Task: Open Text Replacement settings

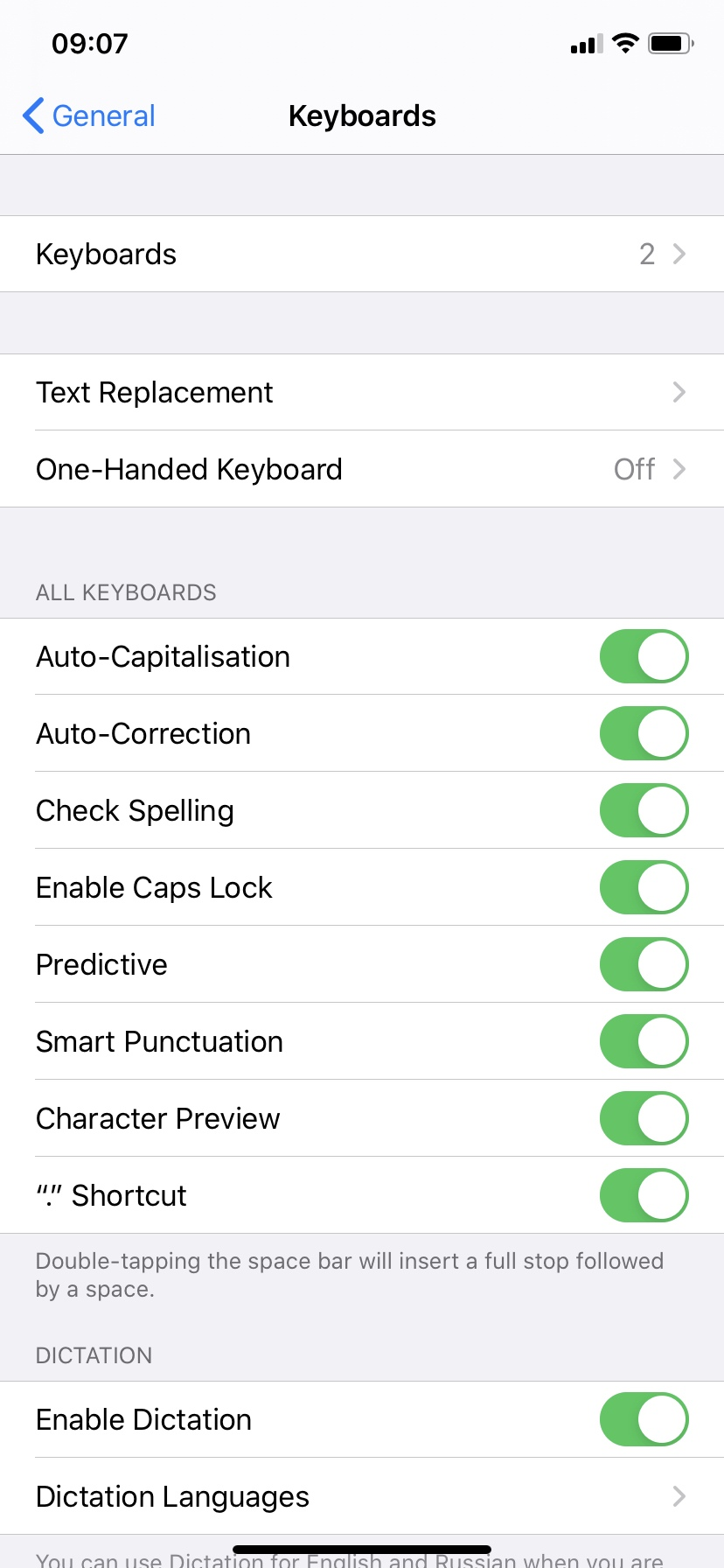Action: coord(362,392)
